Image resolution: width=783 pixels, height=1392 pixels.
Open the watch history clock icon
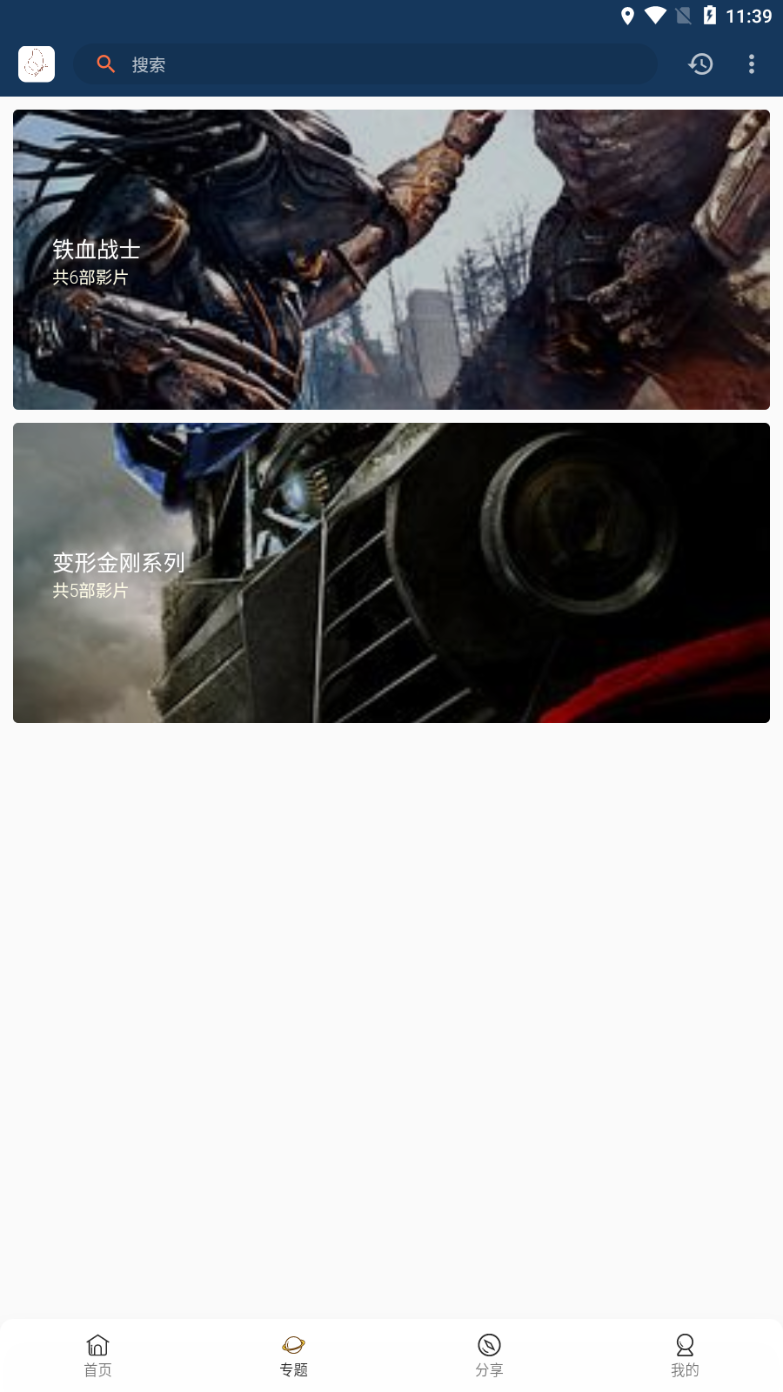pos(700,64)
